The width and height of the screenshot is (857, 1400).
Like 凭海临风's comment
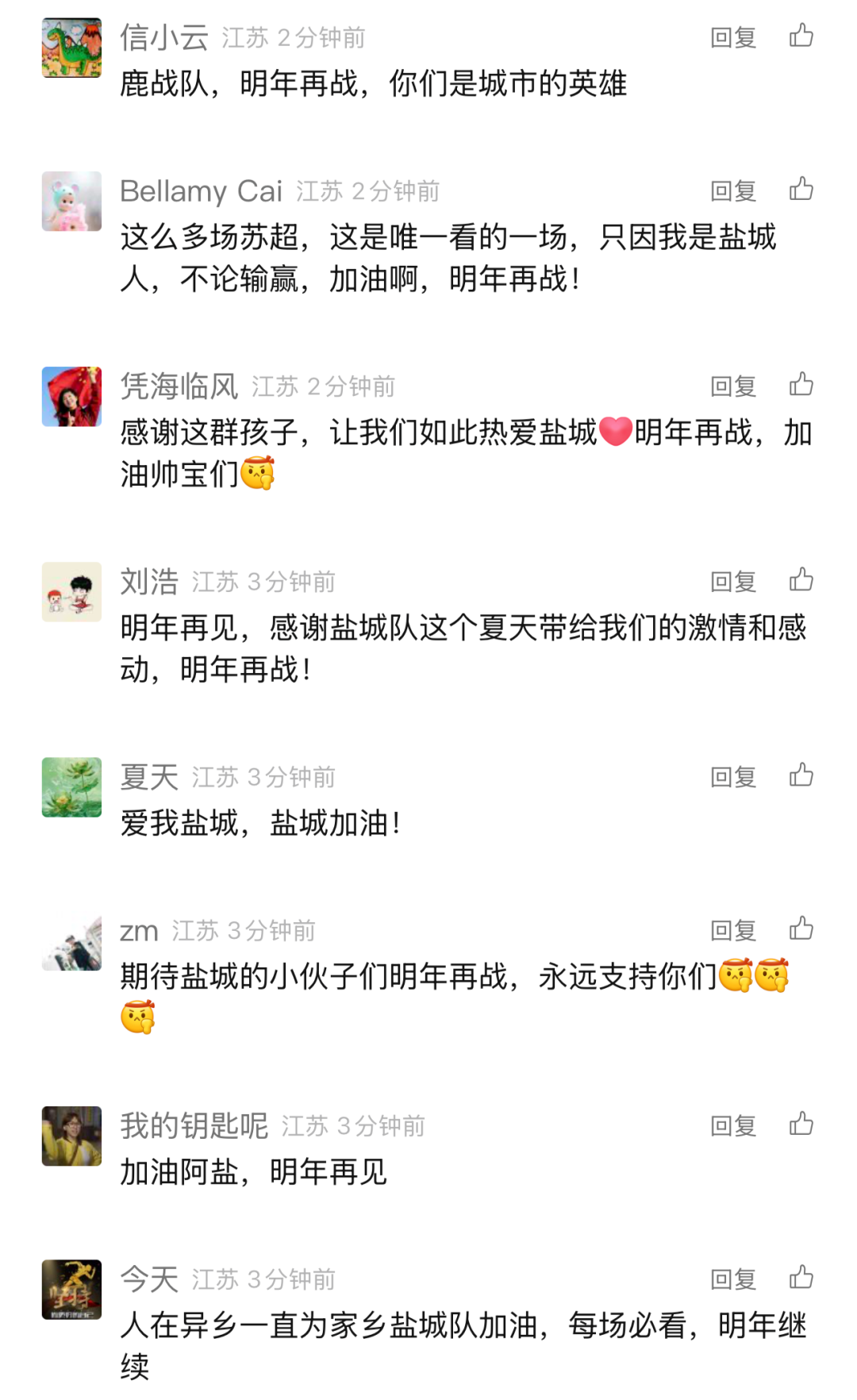(x=801, y=384)
